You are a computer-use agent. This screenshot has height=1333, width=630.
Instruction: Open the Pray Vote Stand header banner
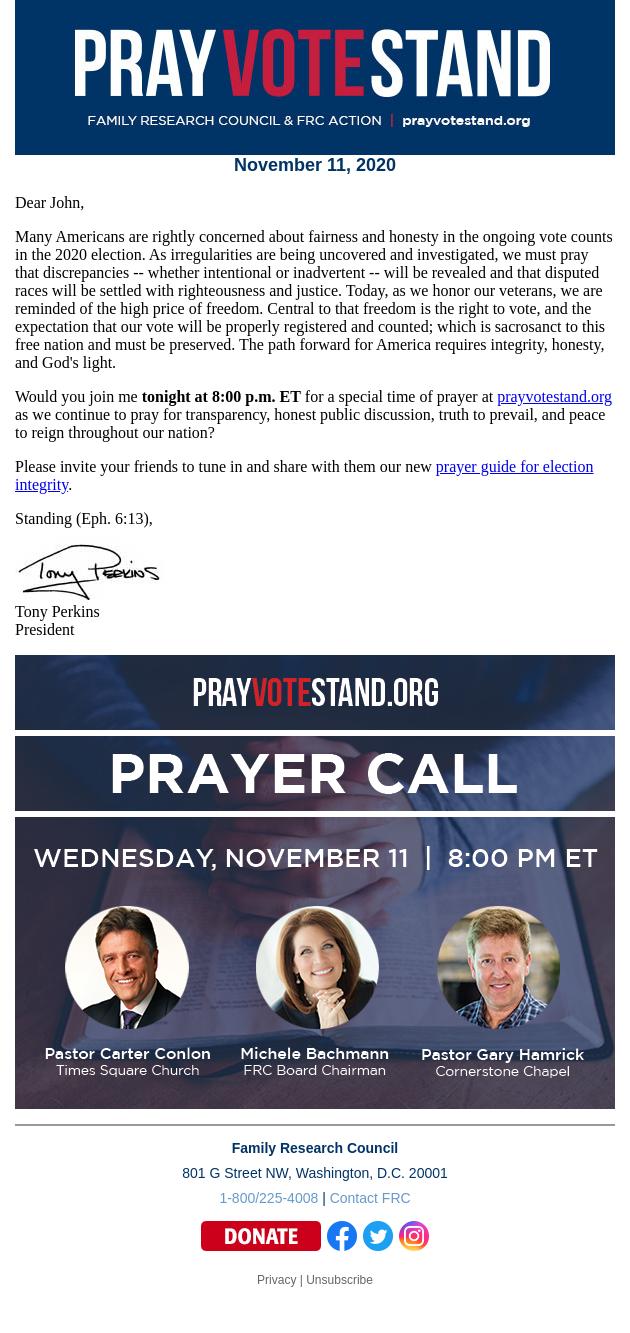coord(314,77)
